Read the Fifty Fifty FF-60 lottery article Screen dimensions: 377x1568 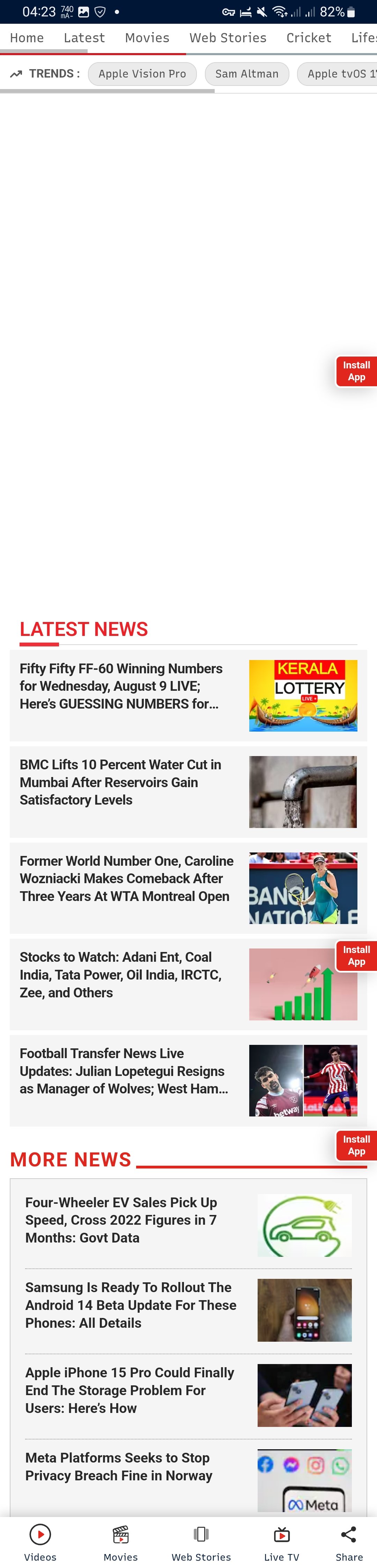[121, 686]
